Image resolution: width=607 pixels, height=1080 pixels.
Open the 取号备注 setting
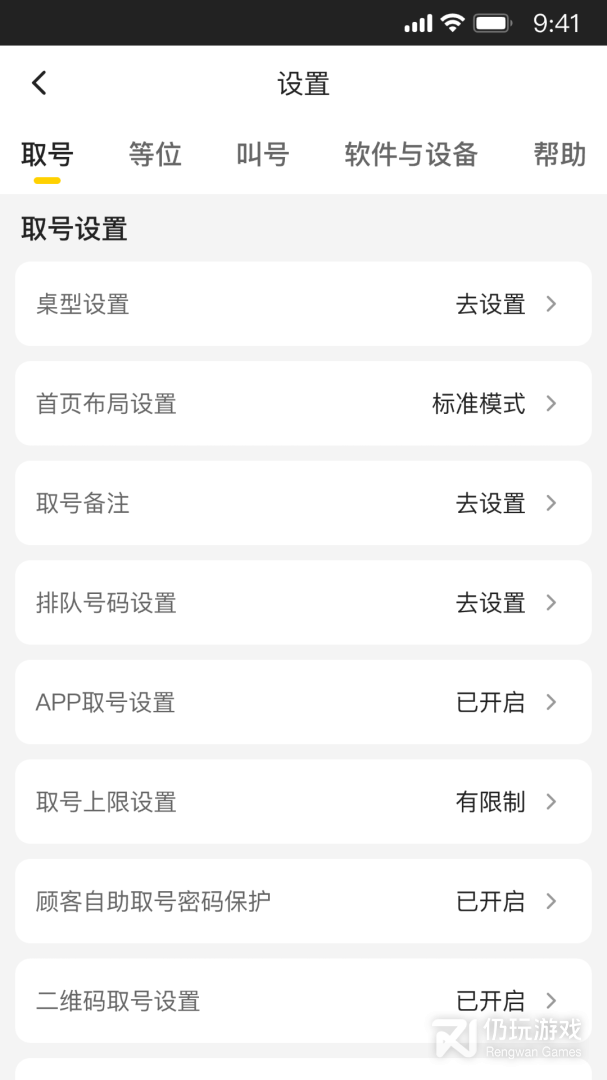pos(303,503)
